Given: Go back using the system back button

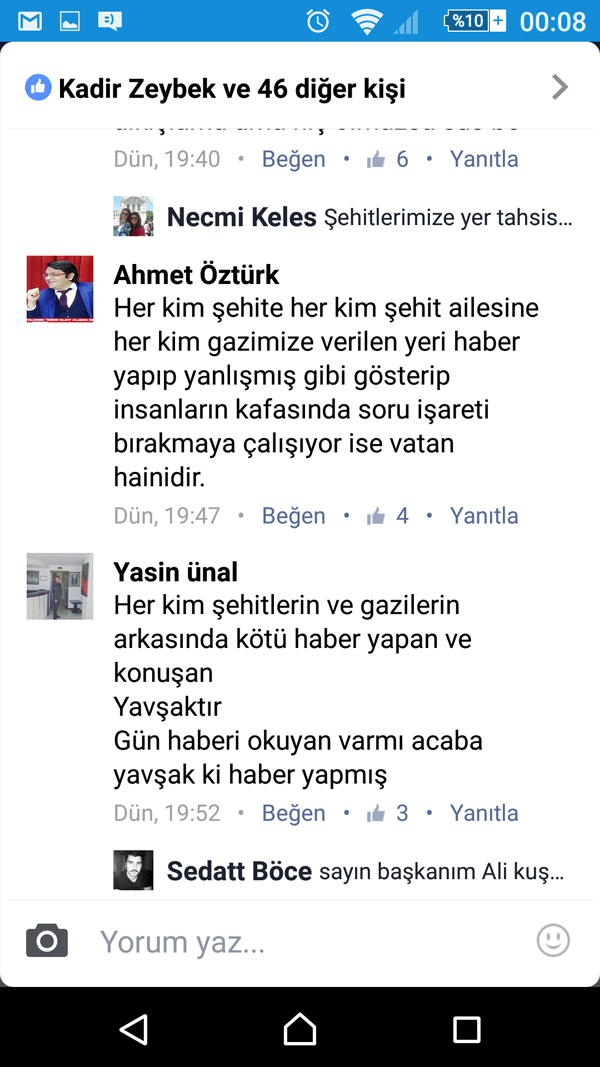Looking at the screenshot, I should [x=133, y=1029].
